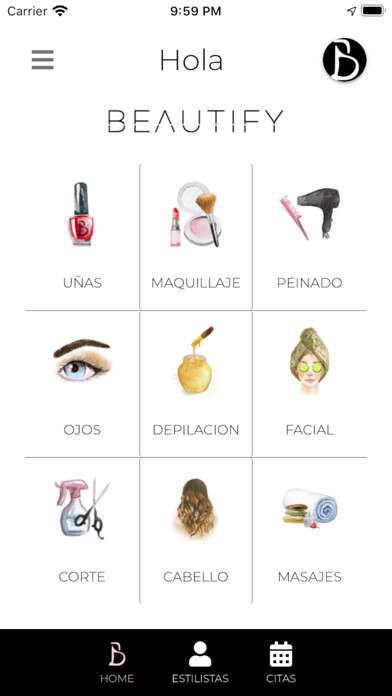Tap the round B profile logo
This screenshot has width=392, height=696.
click(x=344, y=59)
